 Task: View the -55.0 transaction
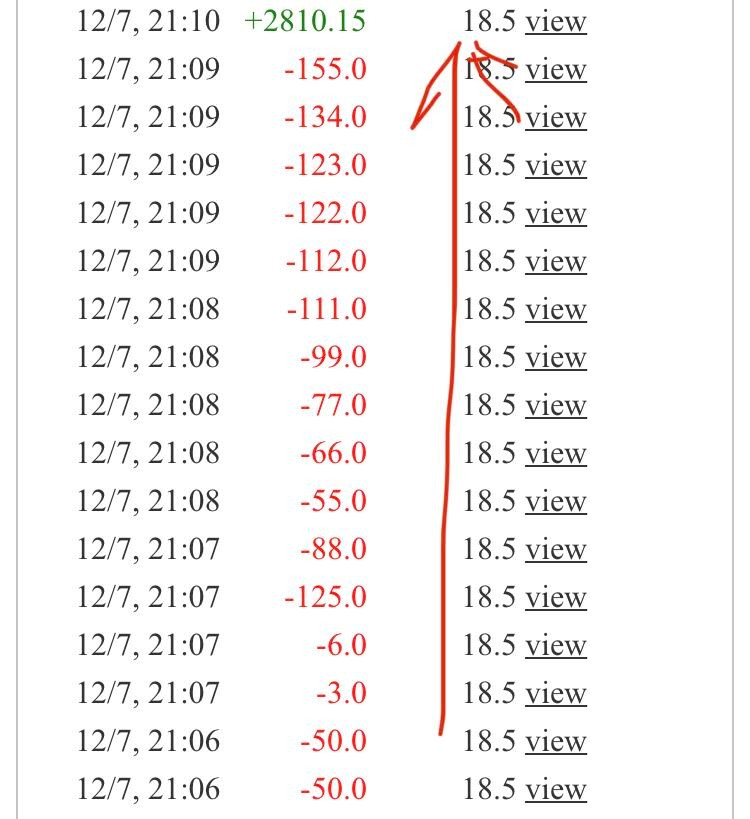[556, 502]
